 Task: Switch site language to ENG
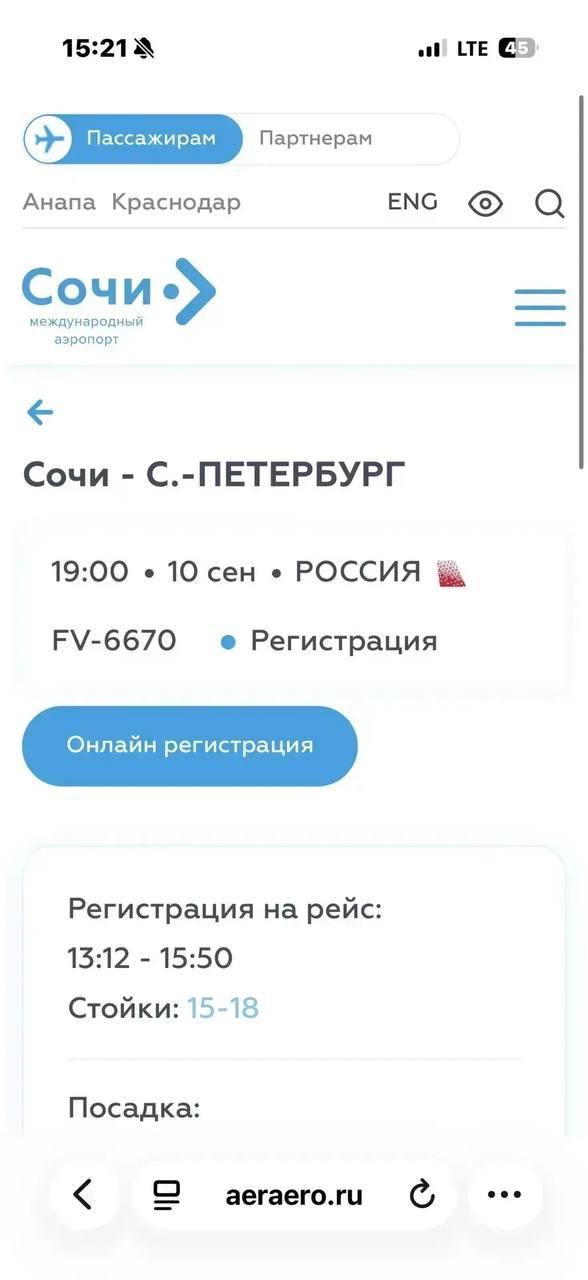click(413, 202)
